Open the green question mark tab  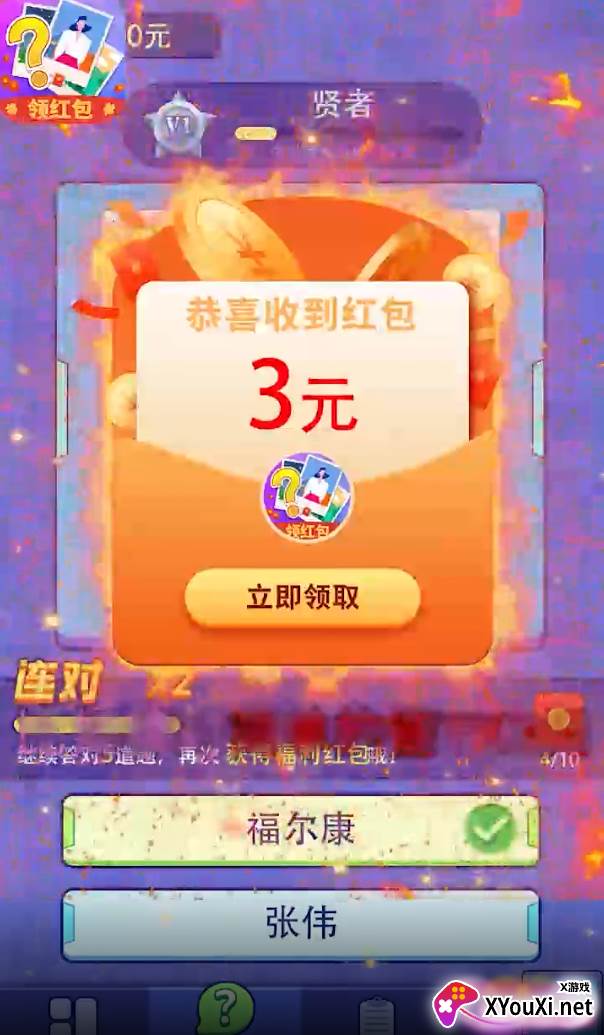pyautogui.click(x=225, y=1009)
